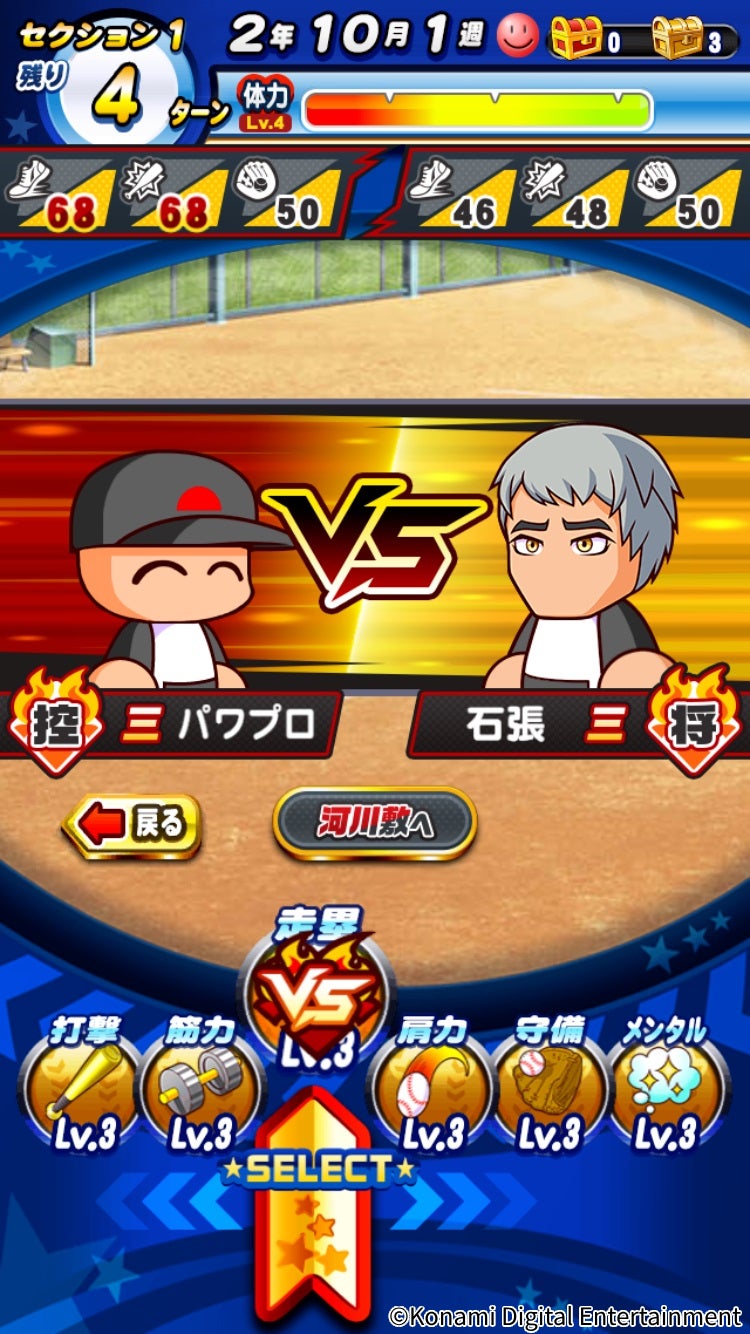Select 打撃 batting training
The height and width of the screenshot is (1334, 750).
(84, 1085)
